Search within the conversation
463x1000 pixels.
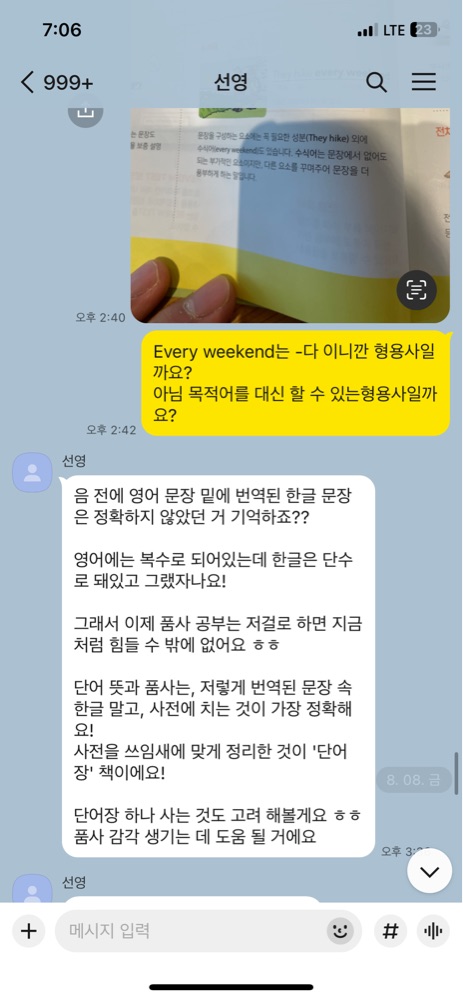point(377,82)
